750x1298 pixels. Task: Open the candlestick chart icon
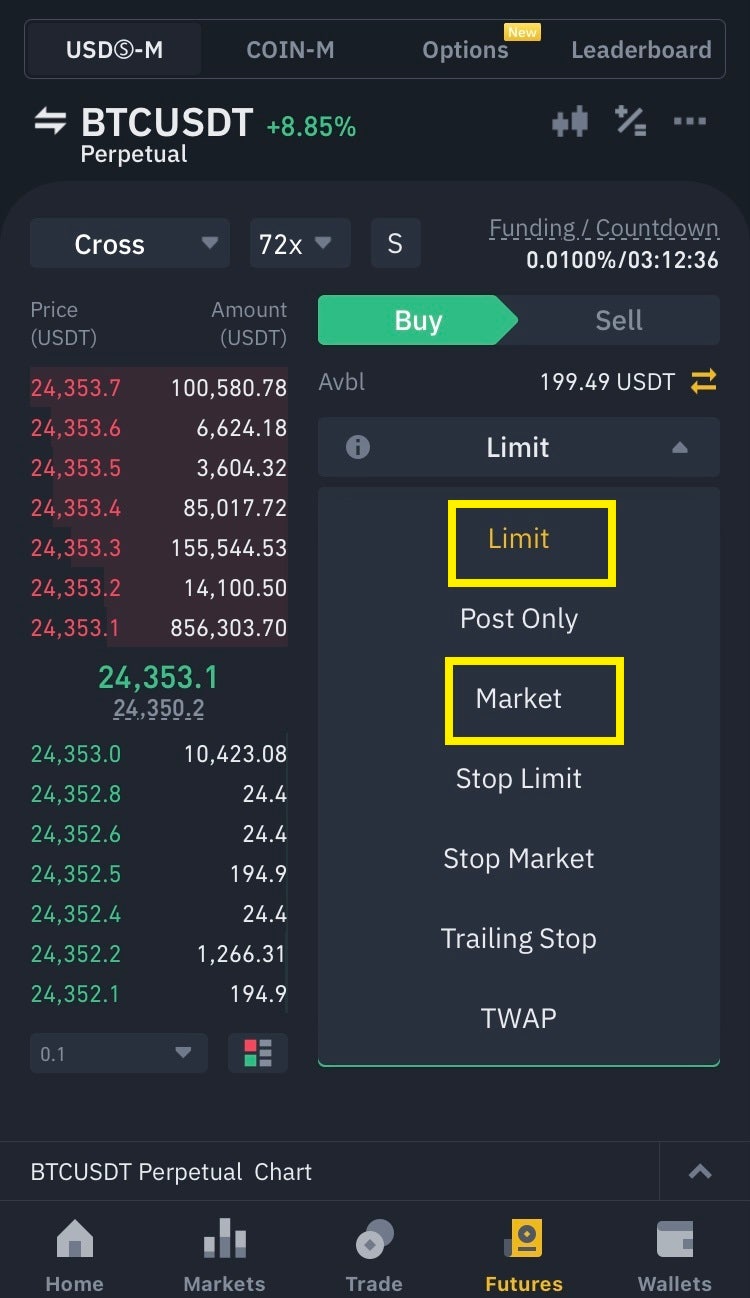(x=570, y=123)
